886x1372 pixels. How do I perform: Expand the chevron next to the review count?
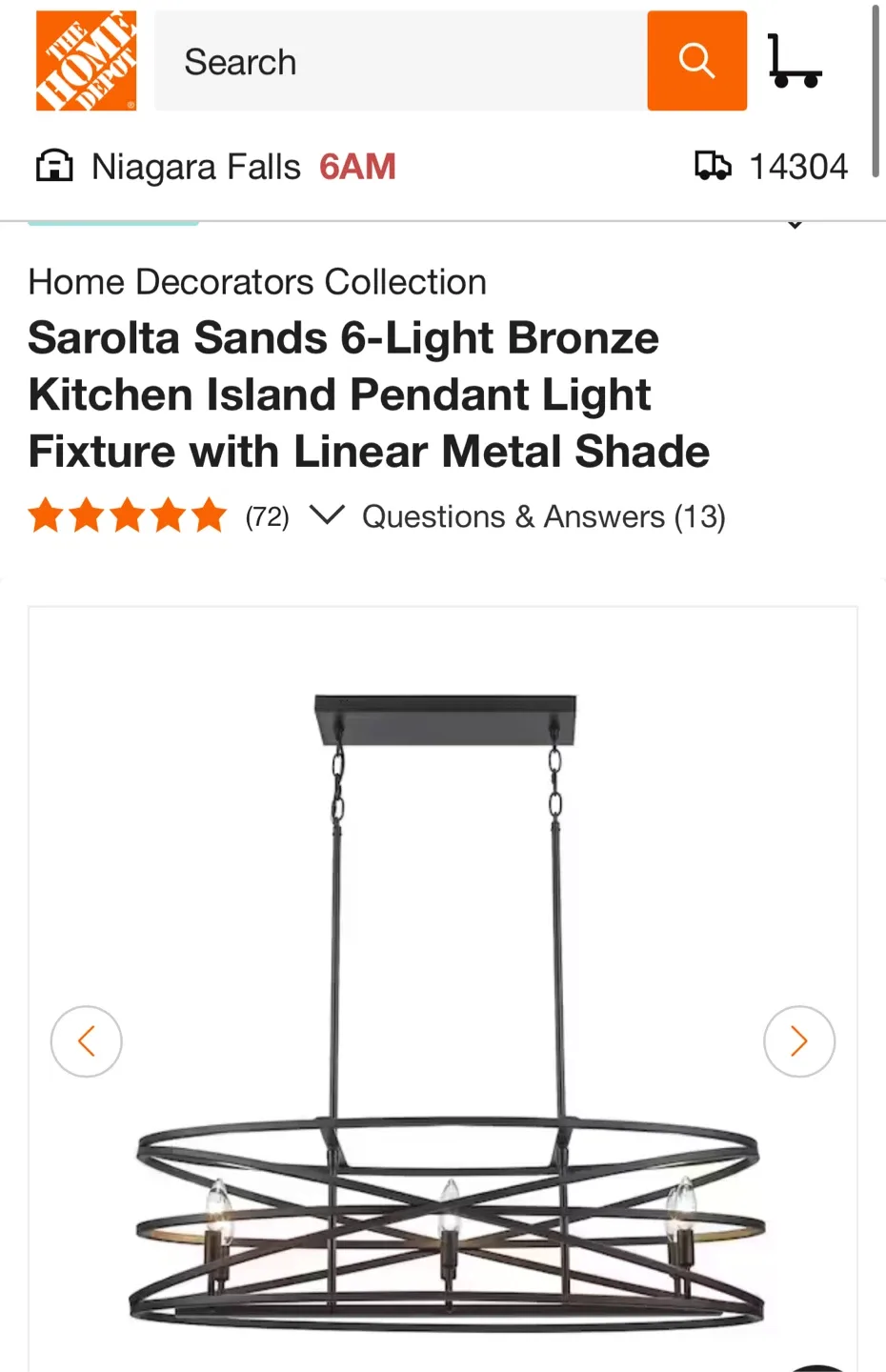[x=327, y=516]
